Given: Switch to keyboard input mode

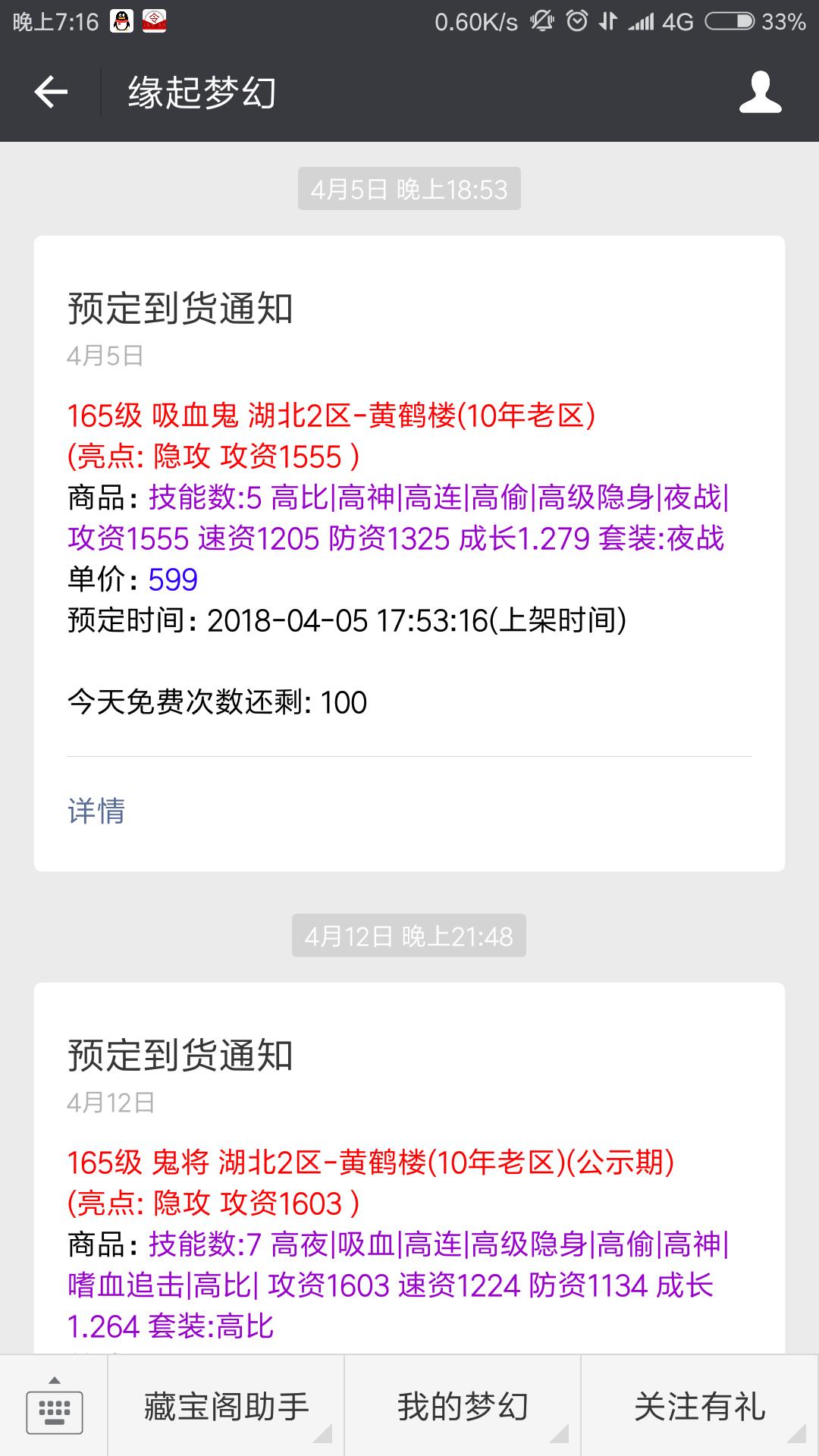Looking at the screenshot, I should (54, 1407).
